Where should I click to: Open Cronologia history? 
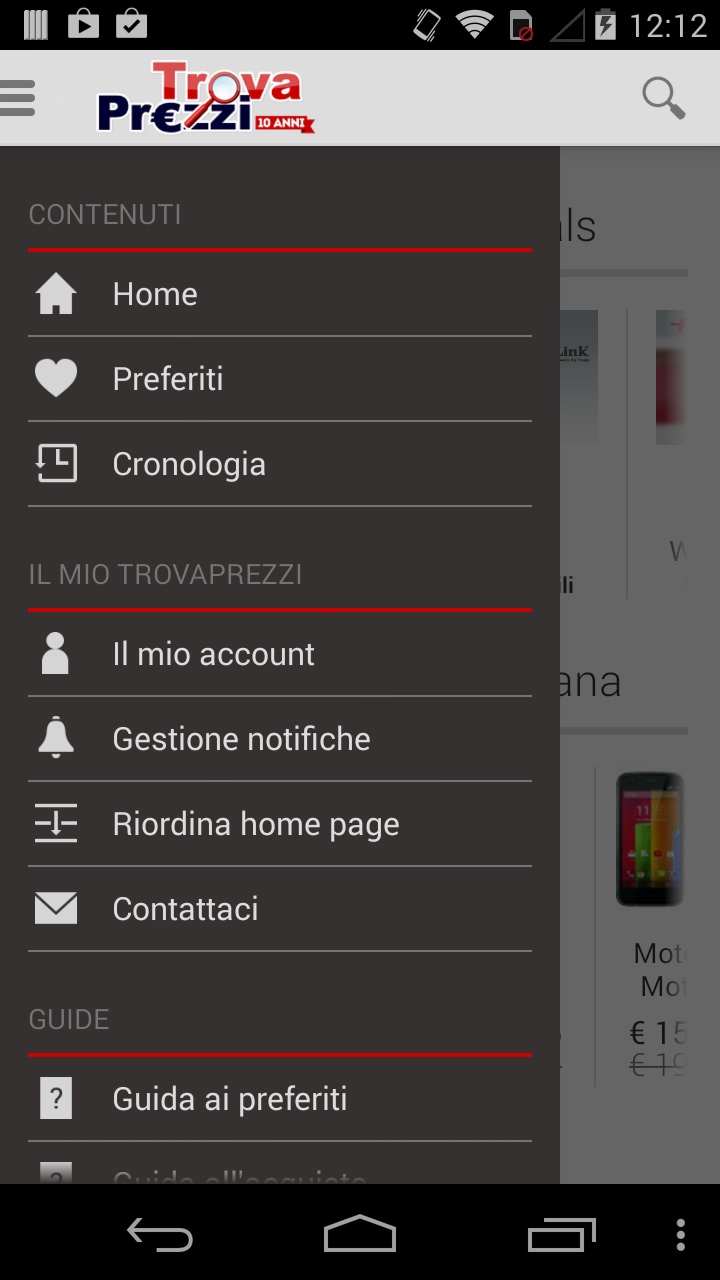point(280,464)
